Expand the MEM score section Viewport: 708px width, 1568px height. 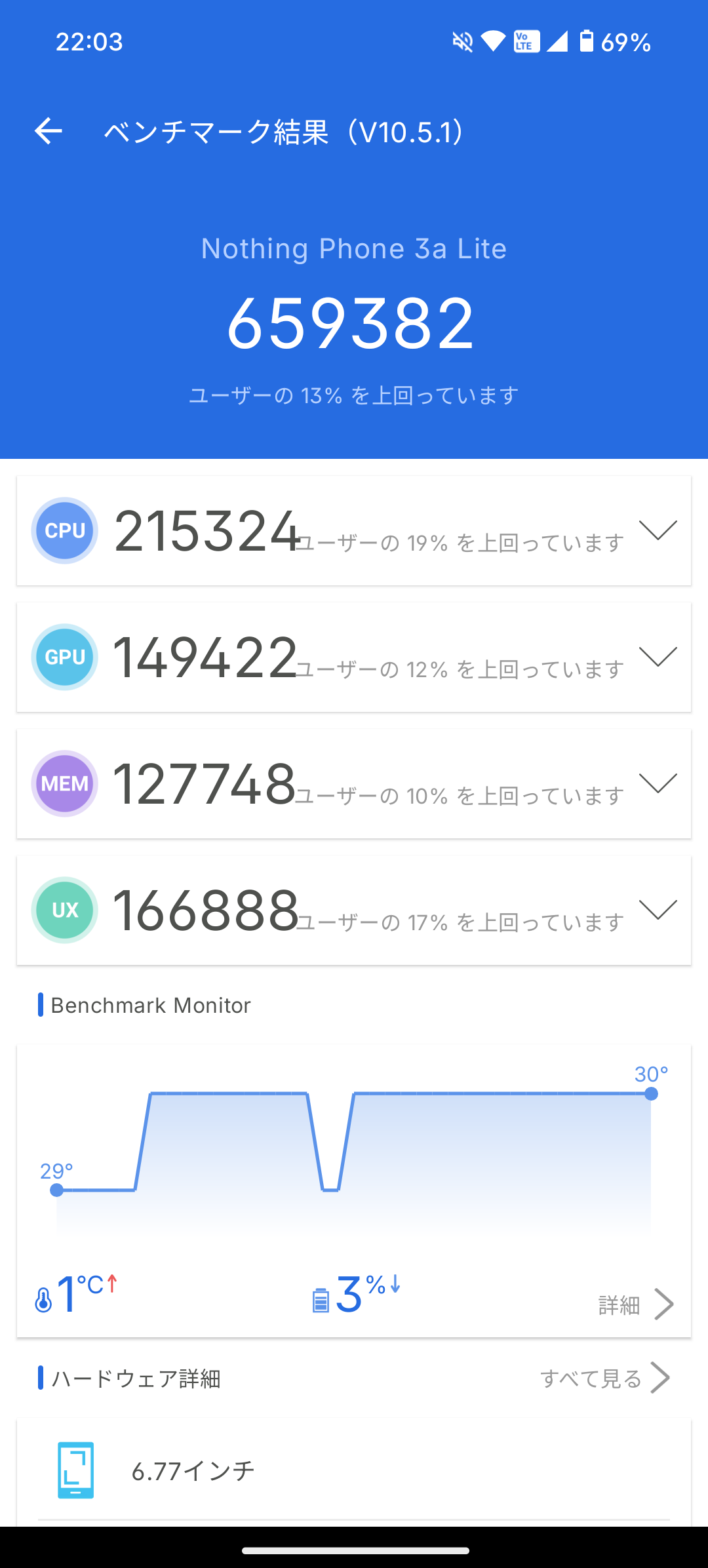point(658,783)
